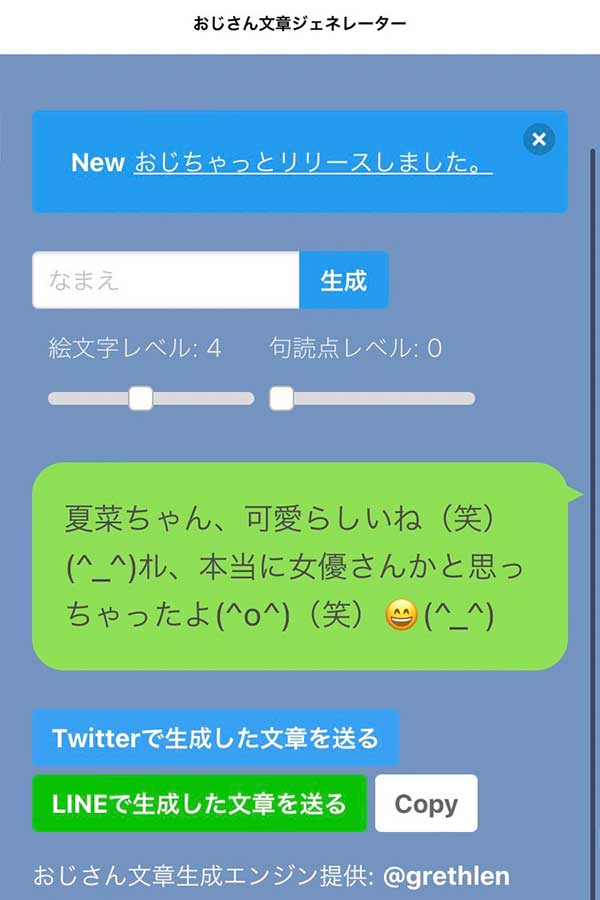Image resolution: width=600 pixels, height=900 pixels.
Task: Share generated text via Twitter
Action: coord(215,738)
